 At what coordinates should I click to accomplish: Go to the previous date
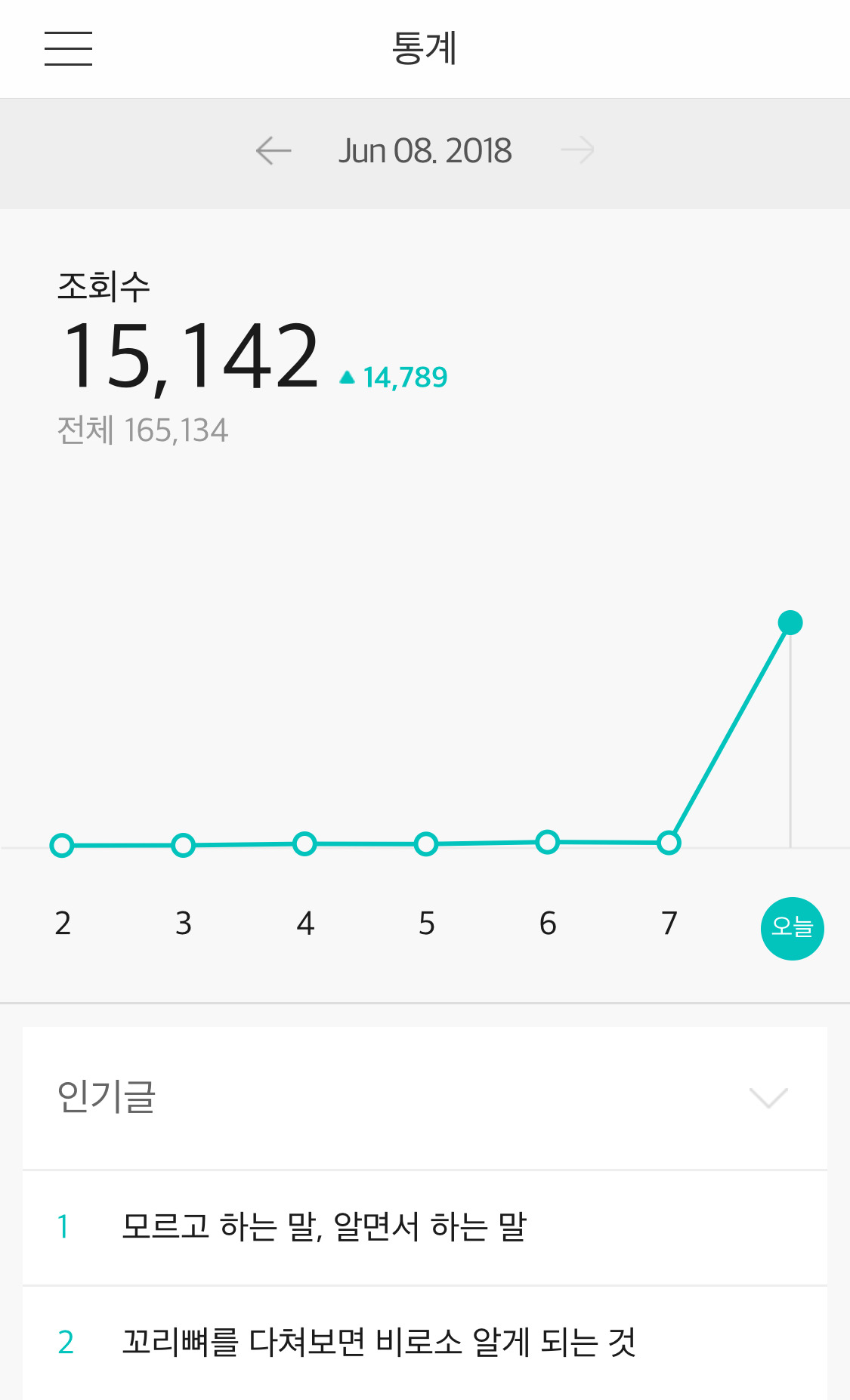click(274, 151)
